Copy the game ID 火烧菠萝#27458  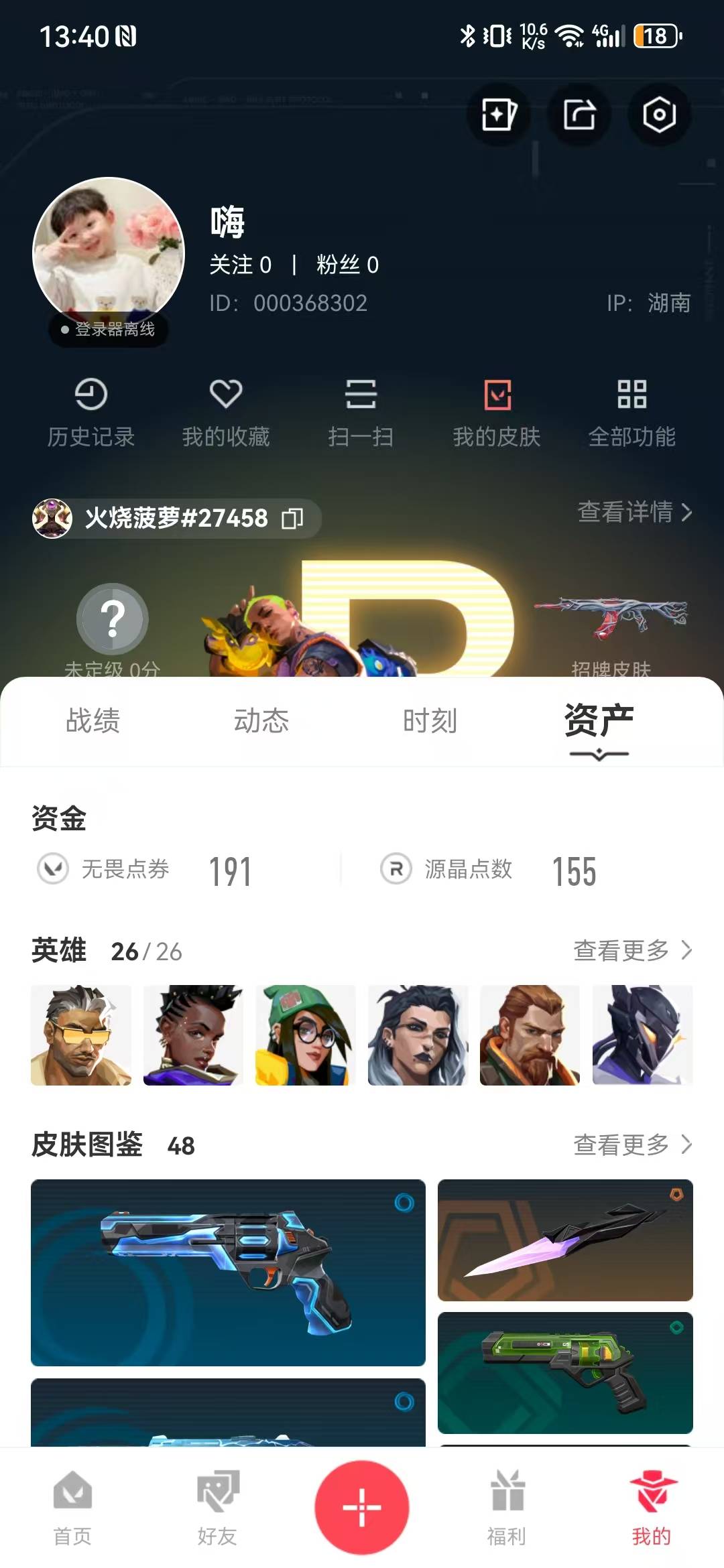[x=293, y=518]
